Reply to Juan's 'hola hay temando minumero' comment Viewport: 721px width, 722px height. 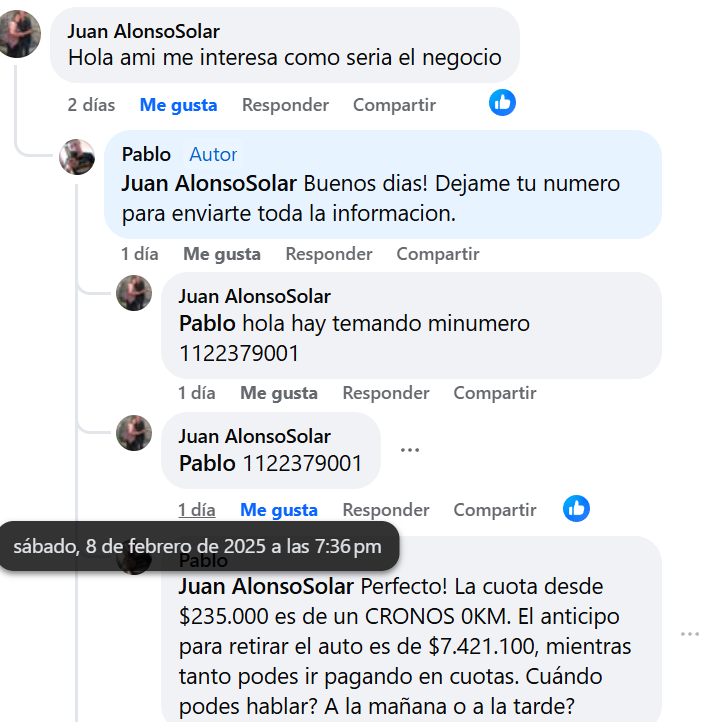pyautogui.click(x=385, y=393)
